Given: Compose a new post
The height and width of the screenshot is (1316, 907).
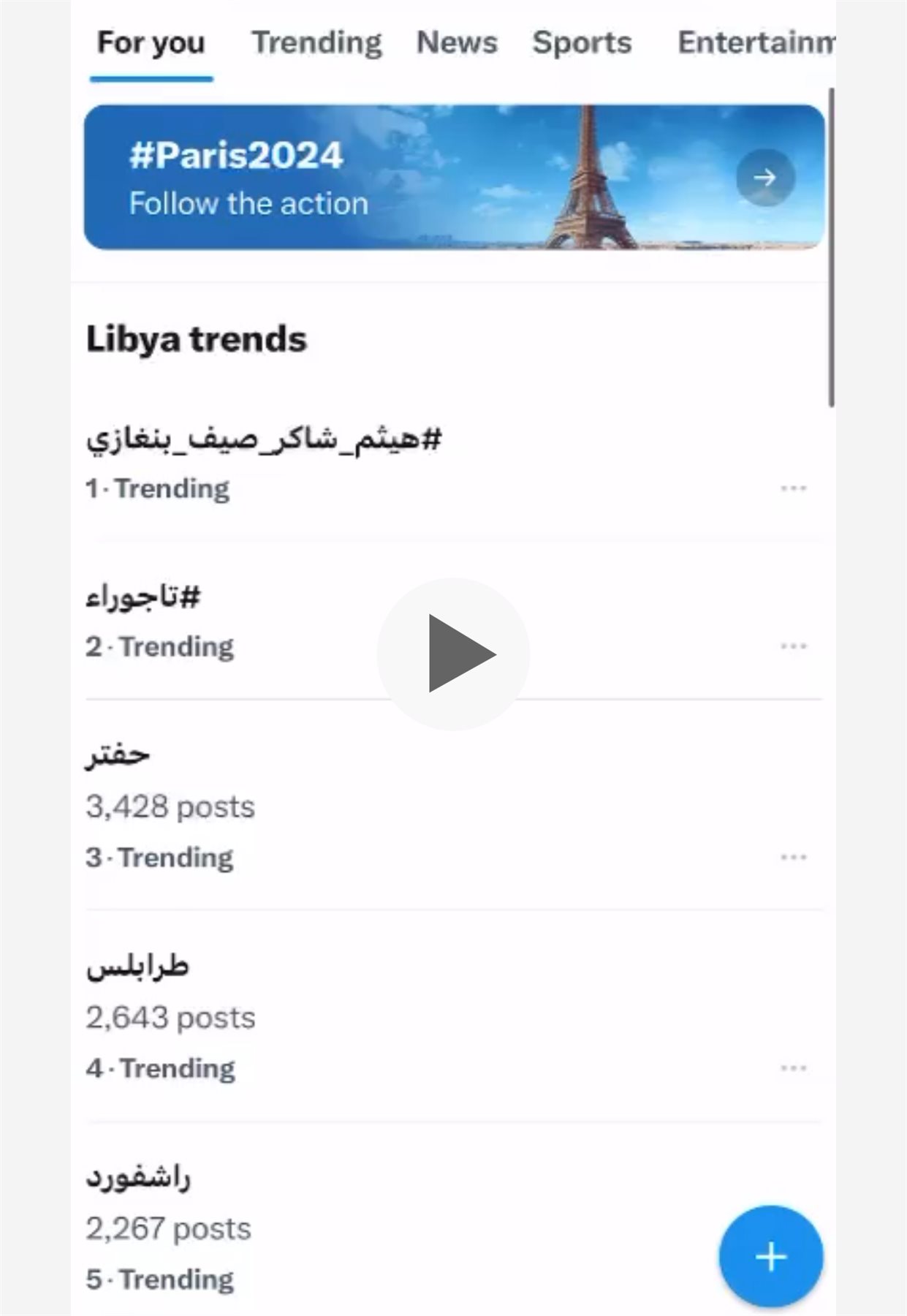Looking at the screenshot, I should [x=770, y=1257].
